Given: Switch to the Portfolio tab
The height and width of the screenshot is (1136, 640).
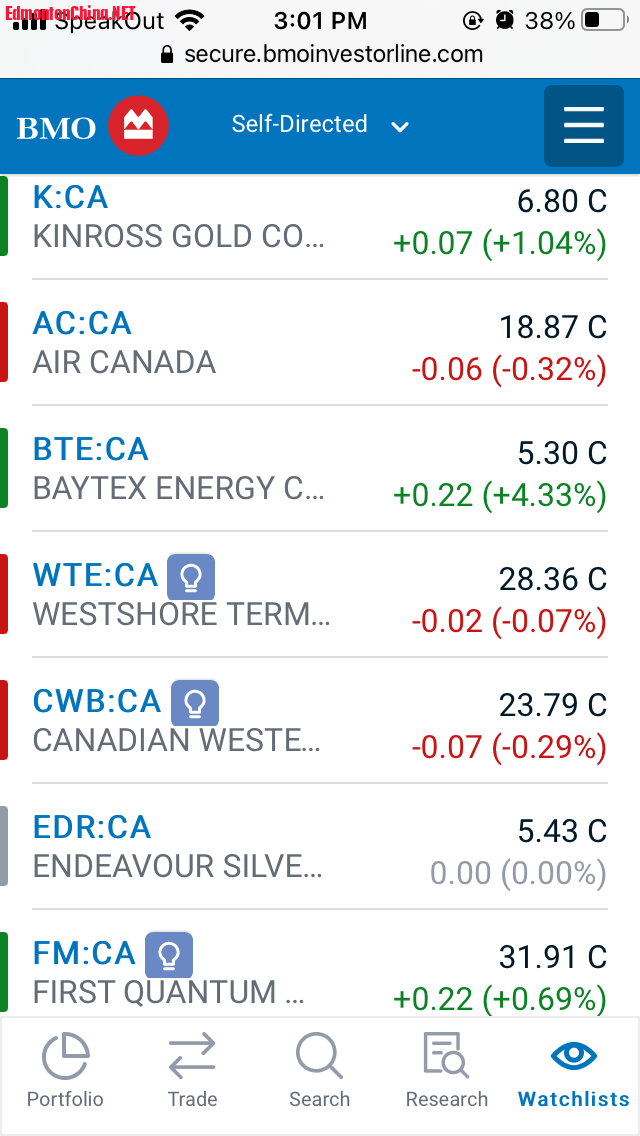Looking at the screenshot, I should point(65,1072).
